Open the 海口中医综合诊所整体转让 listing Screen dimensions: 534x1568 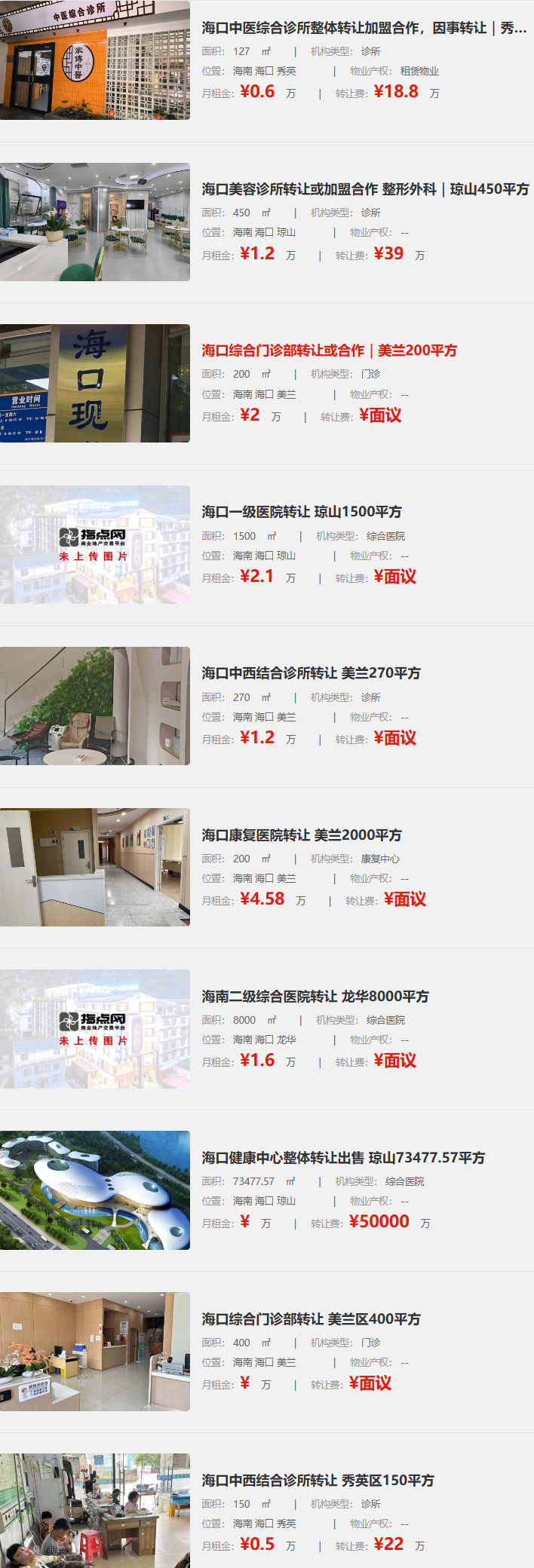[364, 28]
